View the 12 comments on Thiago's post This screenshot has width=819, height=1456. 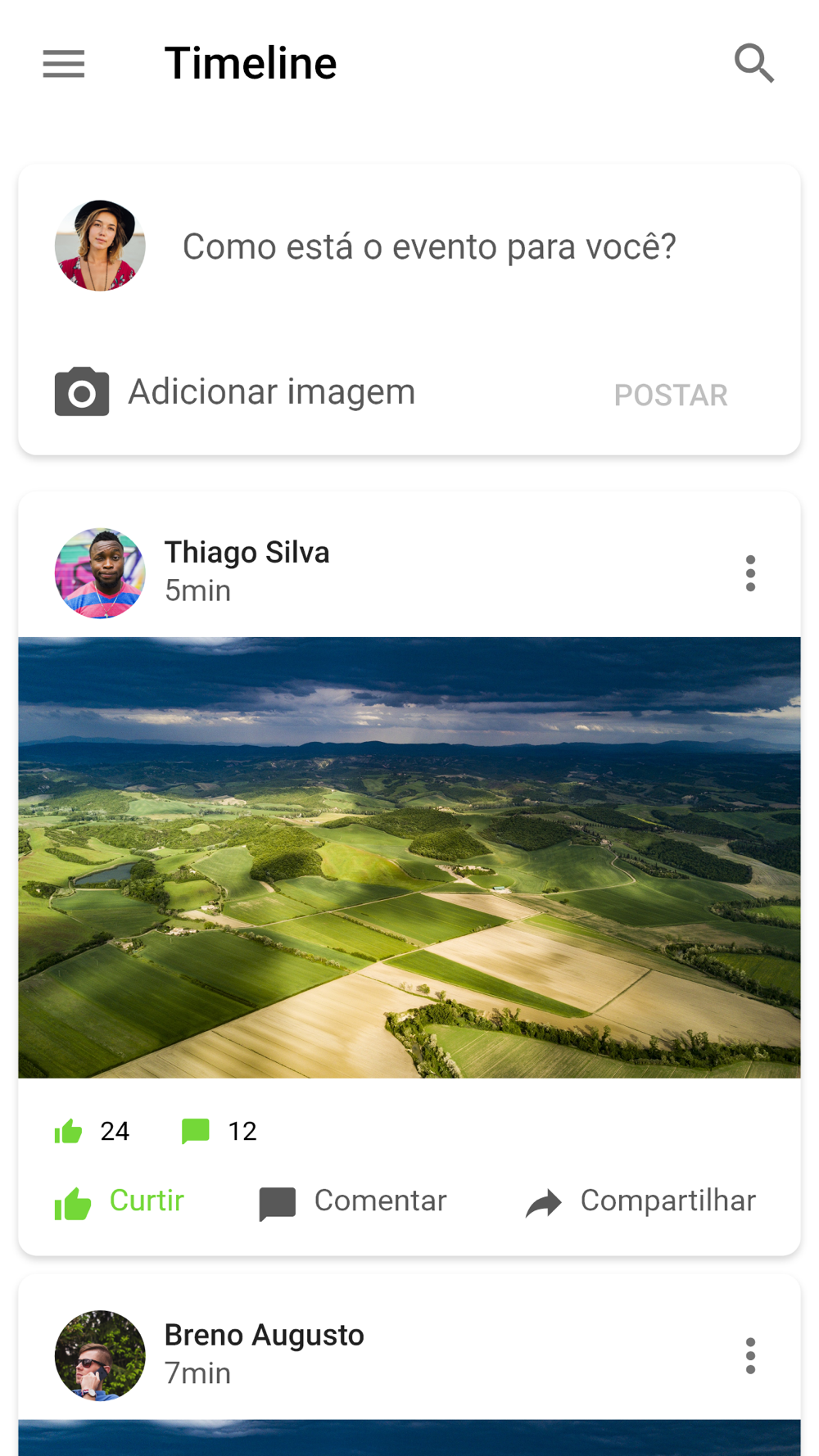click(x=219, y=1132)
